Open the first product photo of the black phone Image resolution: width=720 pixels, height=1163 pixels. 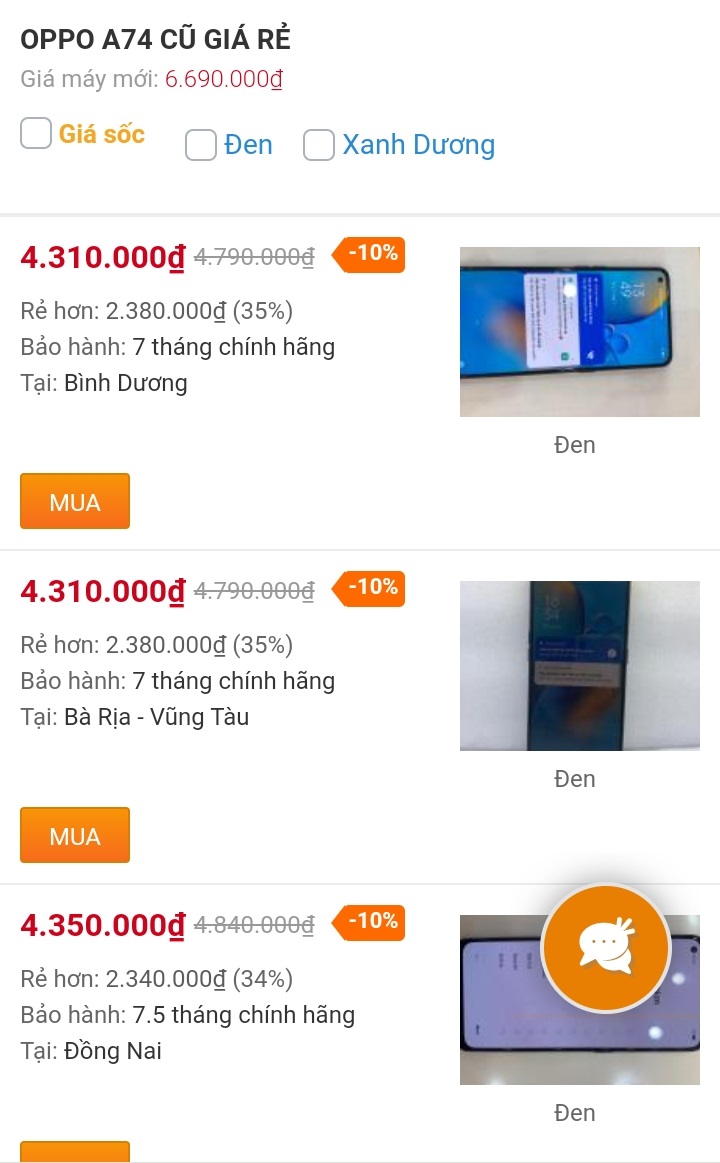pyautogui.click(x=580, y=331)
